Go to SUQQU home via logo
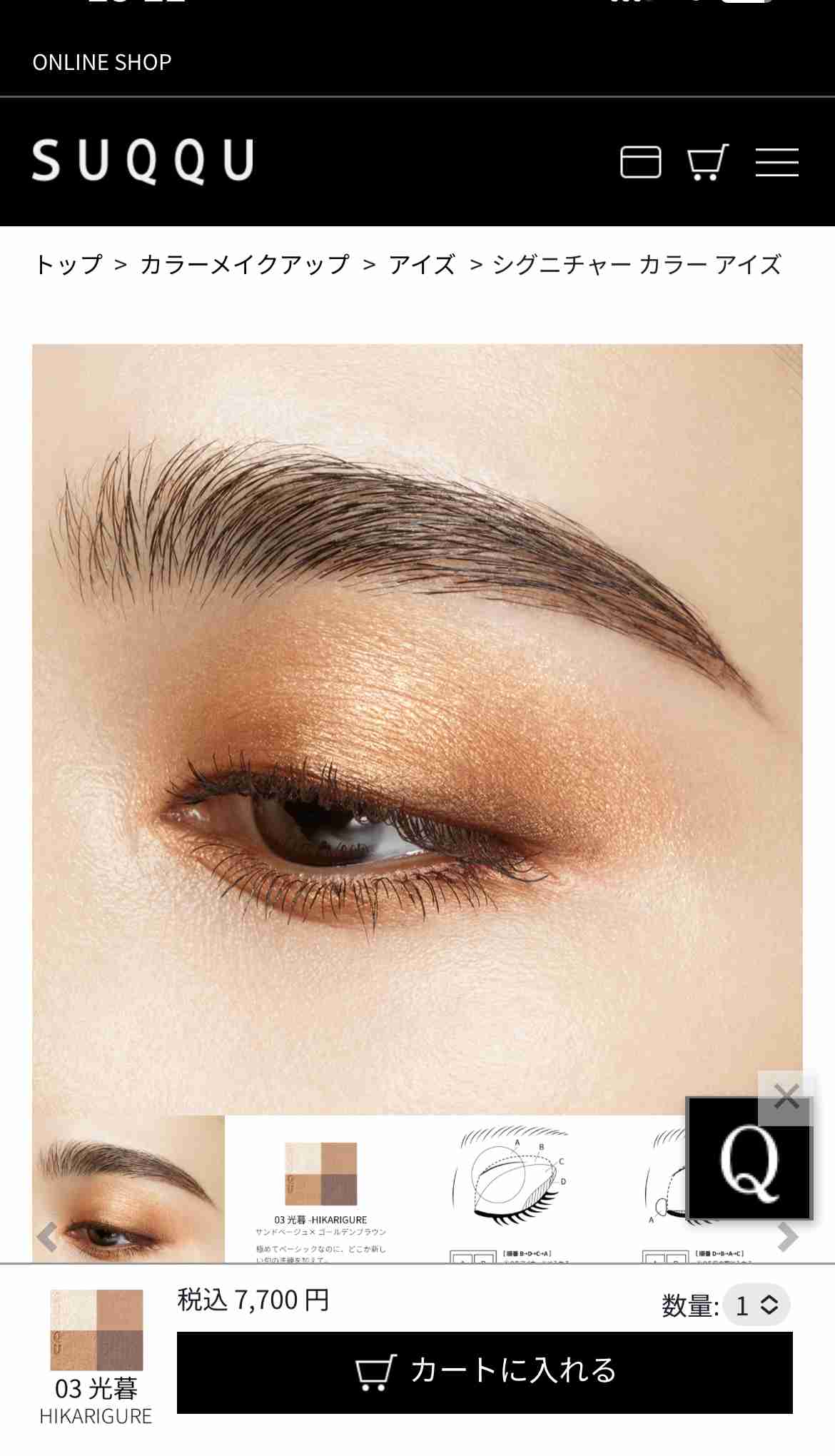 (x=143, y=161)
